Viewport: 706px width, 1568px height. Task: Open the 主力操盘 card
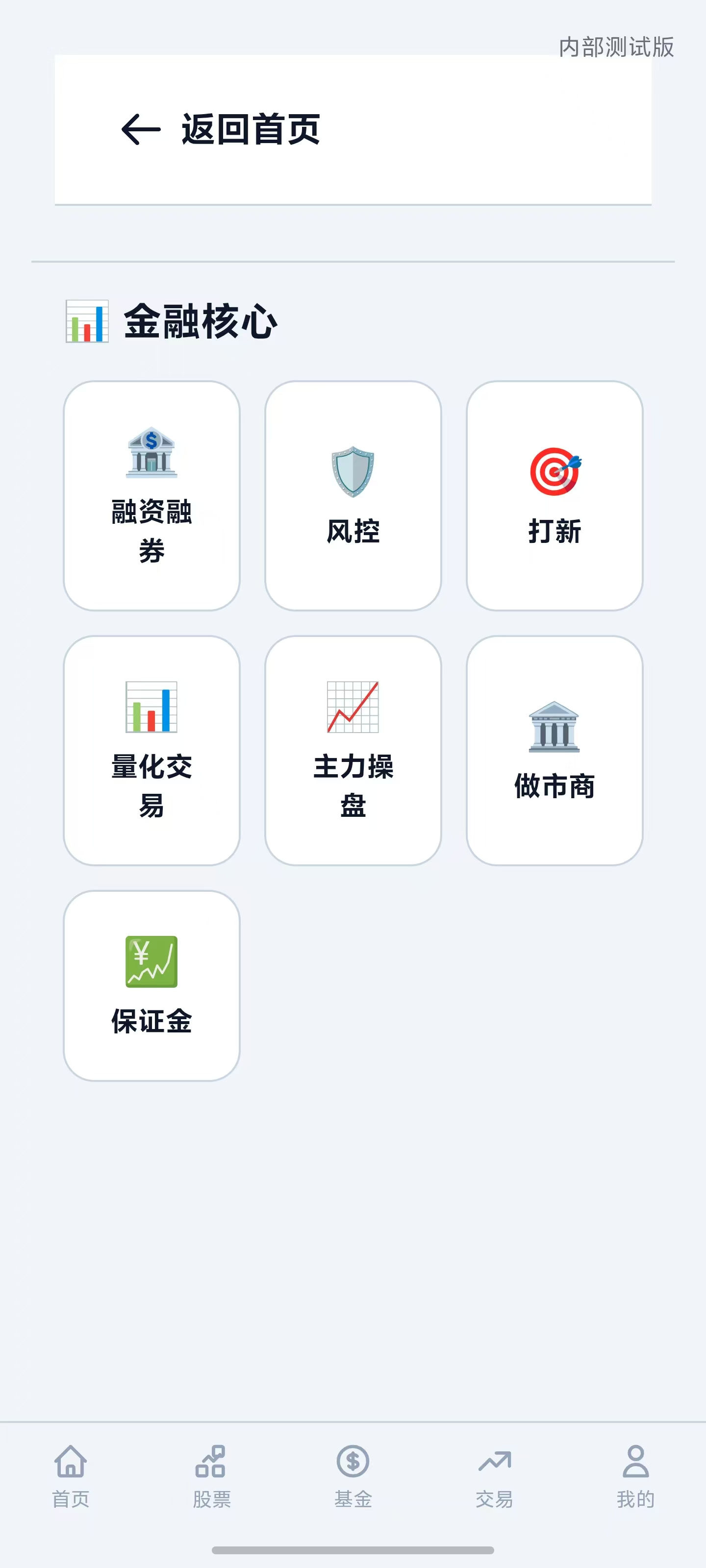353,751
